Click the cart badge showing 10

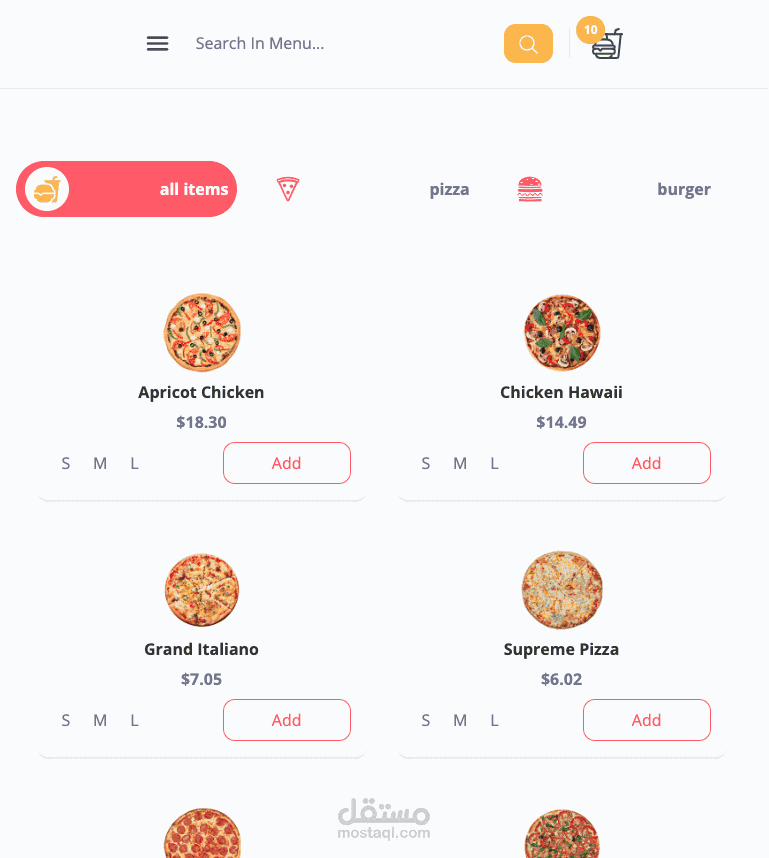pos(590,29)
